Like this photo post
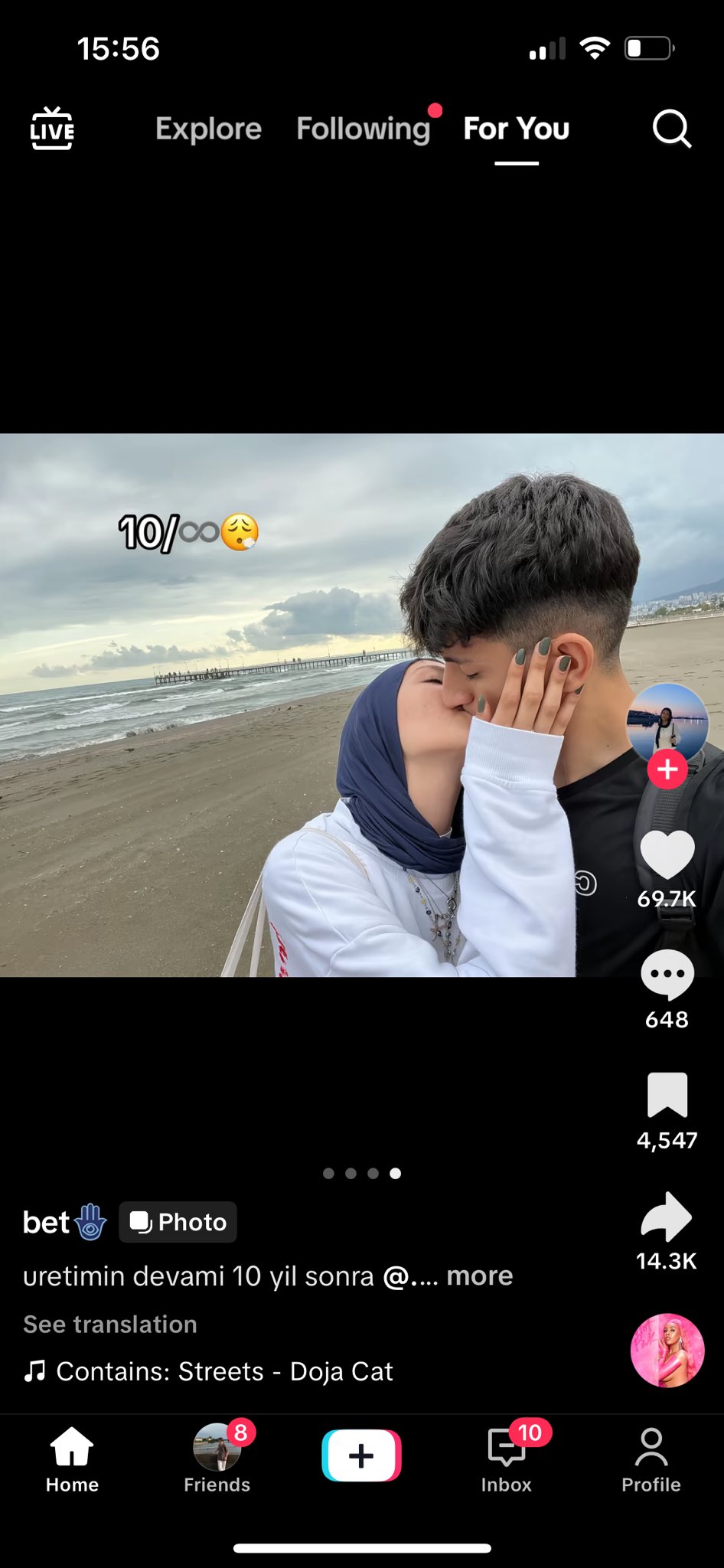The height and width of the screenshot is (1568, 724). point(667,854)
